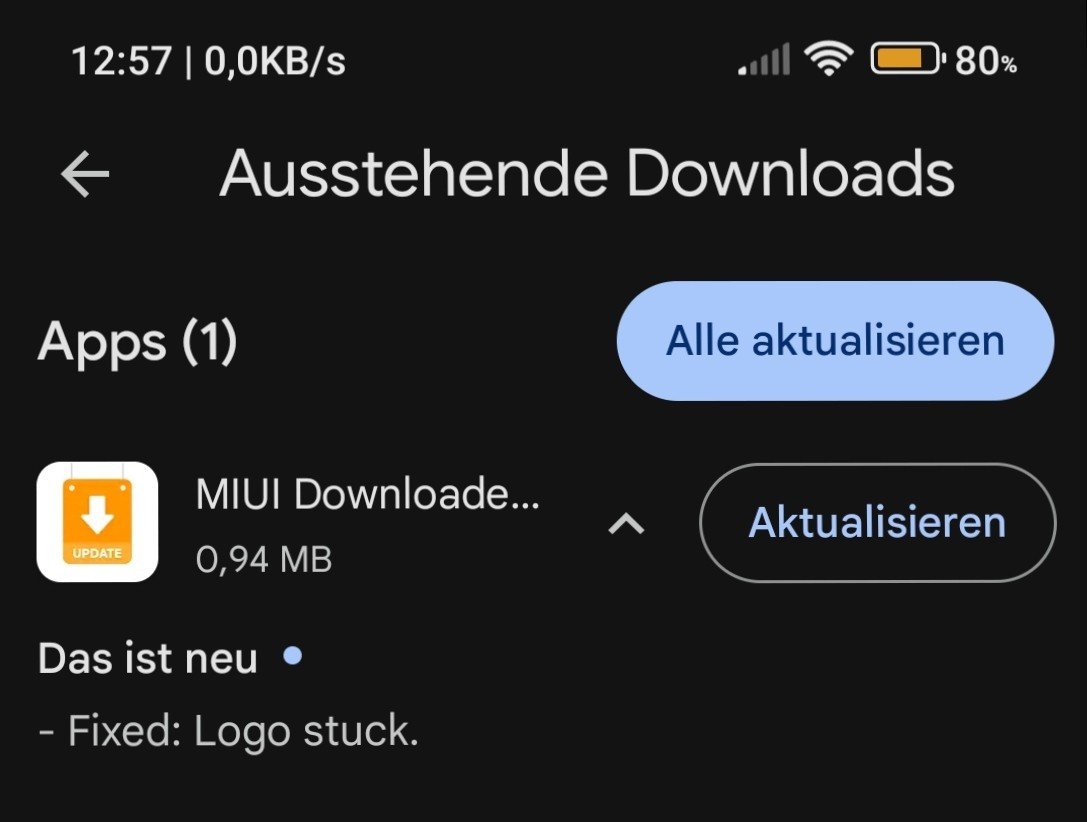Update MIUI Downloader via Aktualisieren

tap(877, 522)
